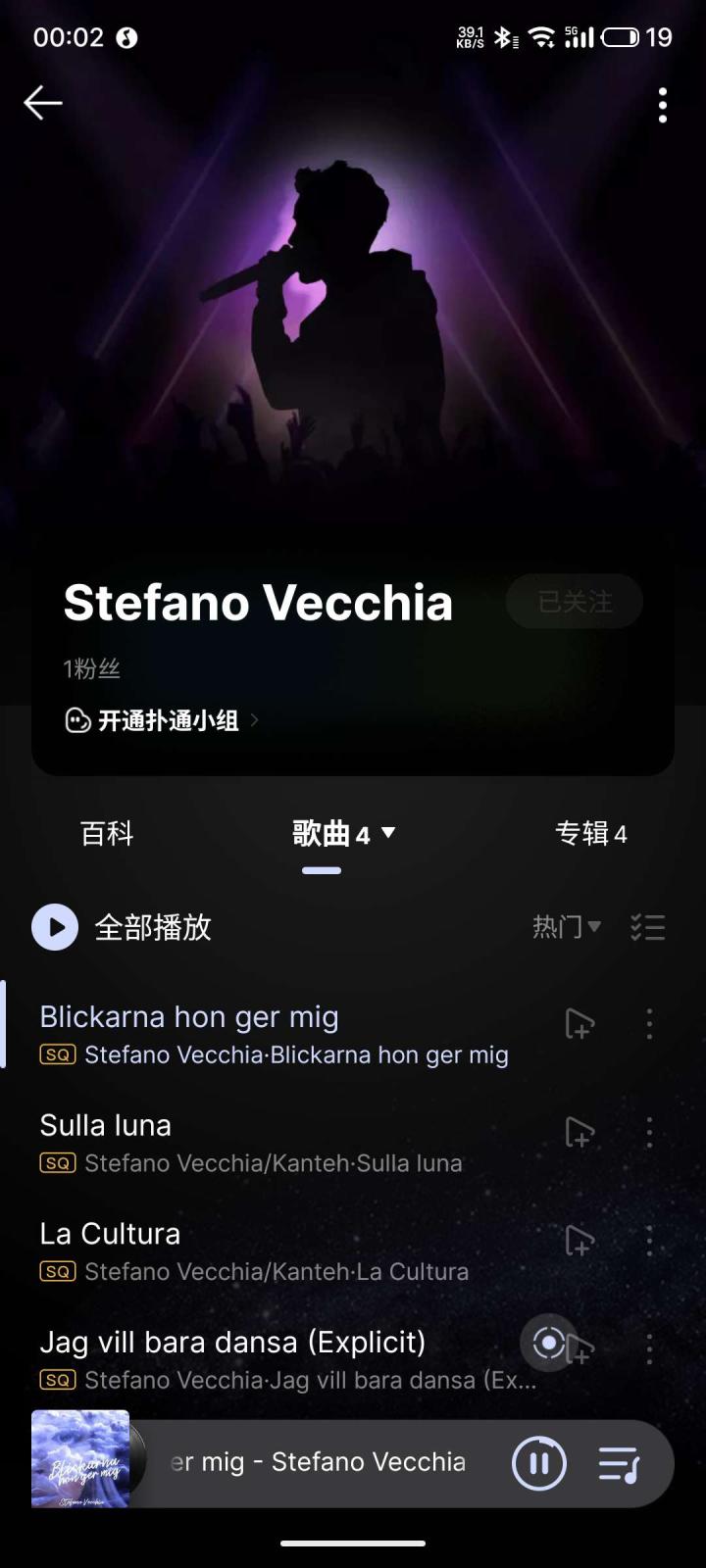Image resolution: width=706 pixels, height=1568 pixels.
Task: Open the multi-select list icon
Action: (648, 927)
